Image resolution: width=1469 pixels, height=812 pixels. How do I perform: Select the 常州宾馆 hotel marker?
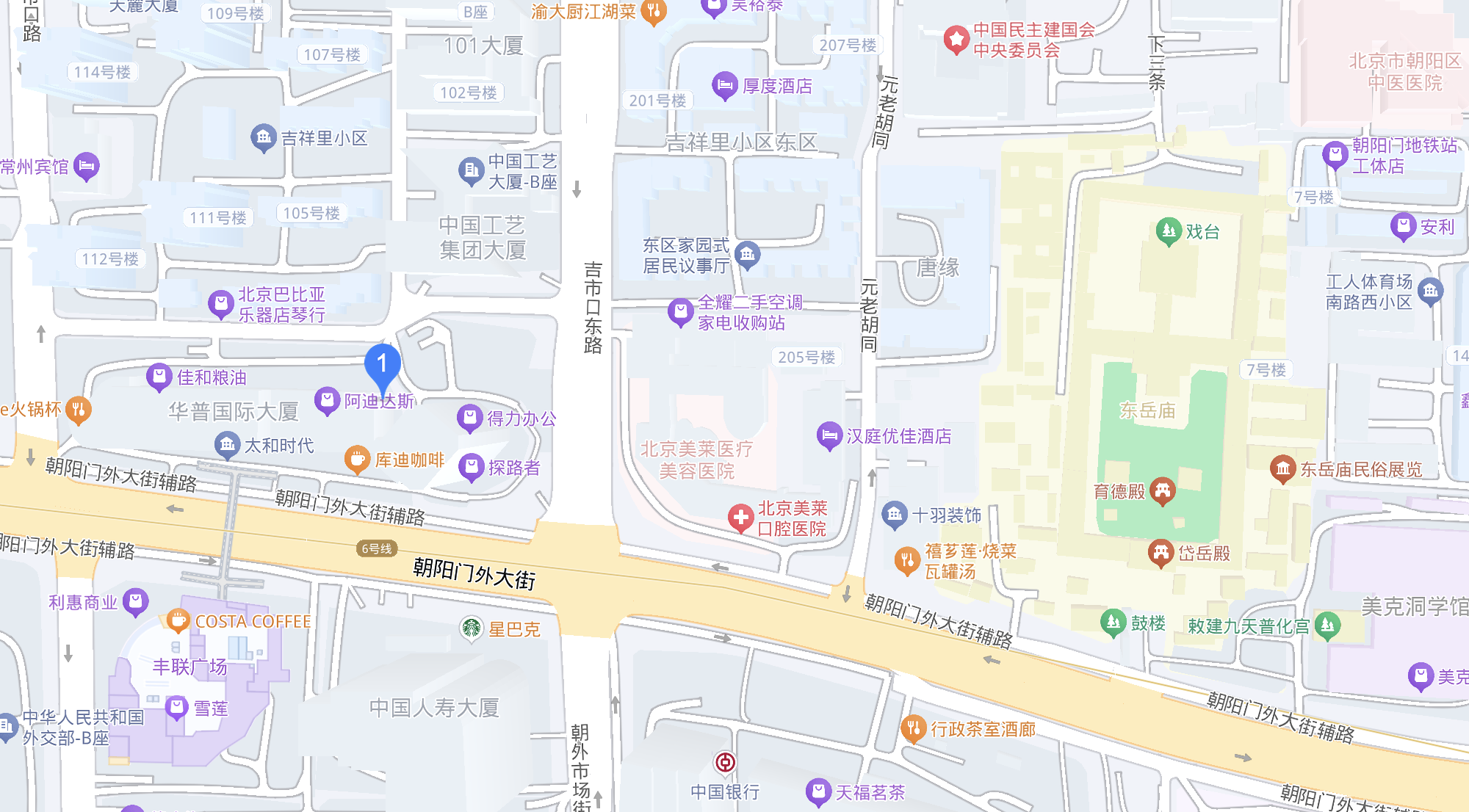[x=87, y=166]
